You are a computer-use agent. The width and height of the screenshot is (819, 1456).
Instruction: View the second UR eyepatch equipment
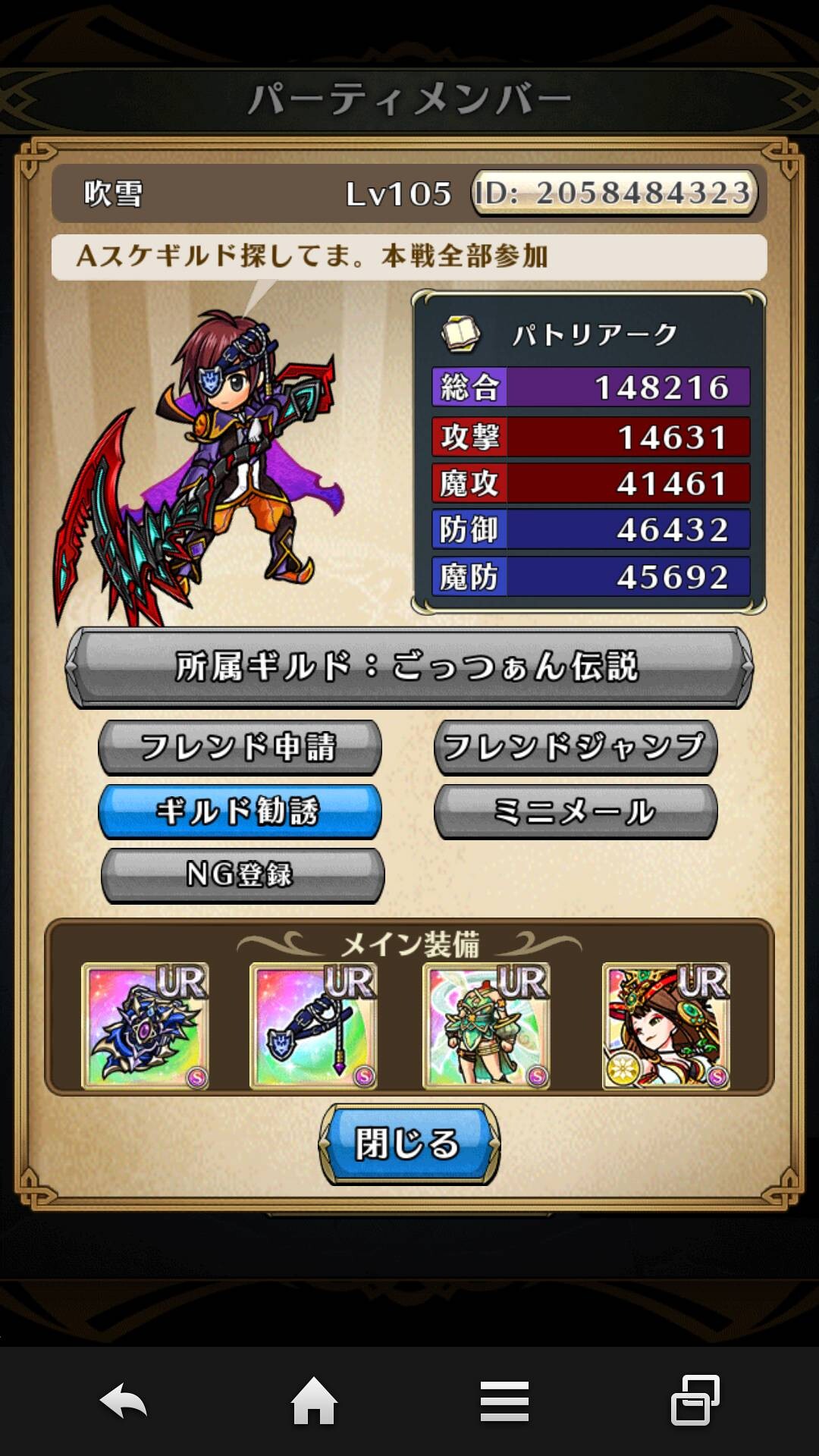click(314, 1025)
